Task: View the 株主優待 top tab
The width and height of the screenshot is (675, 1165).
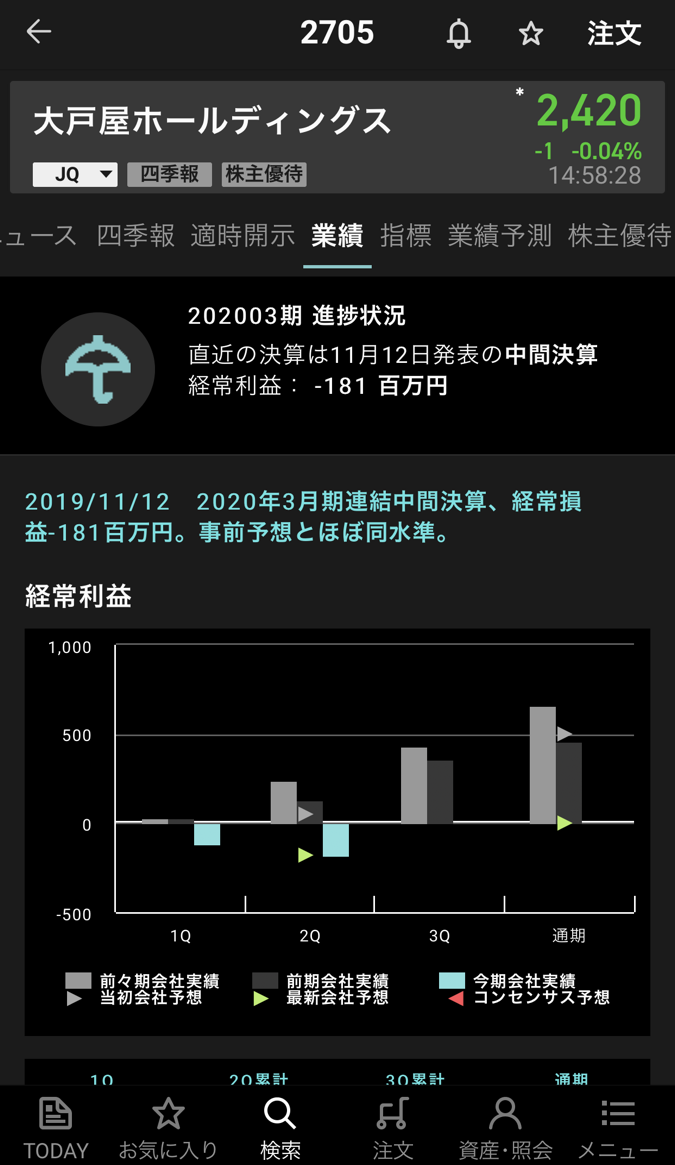Action: click(619, 236)
